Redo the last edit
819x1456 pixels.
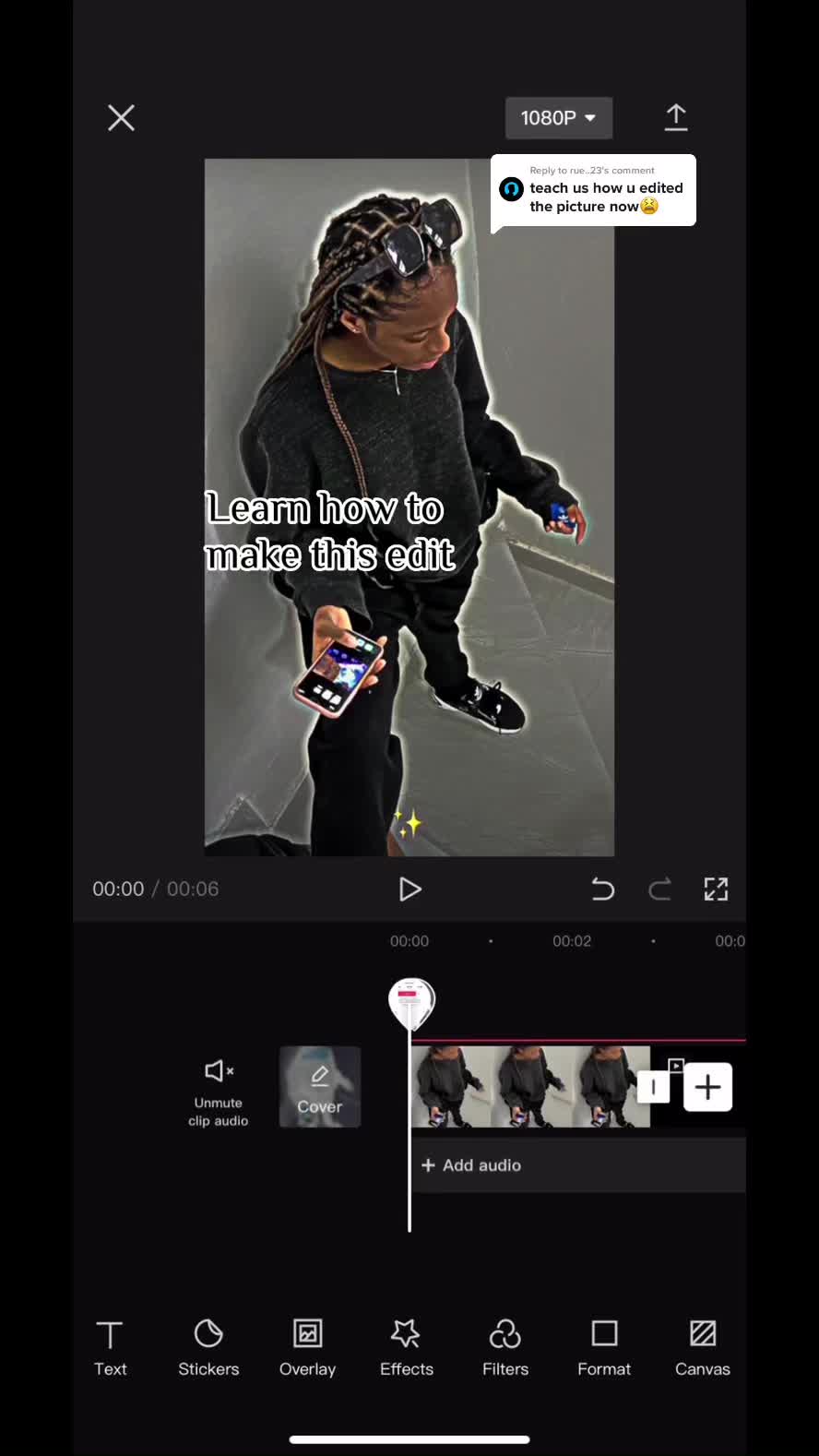[659, 889]
